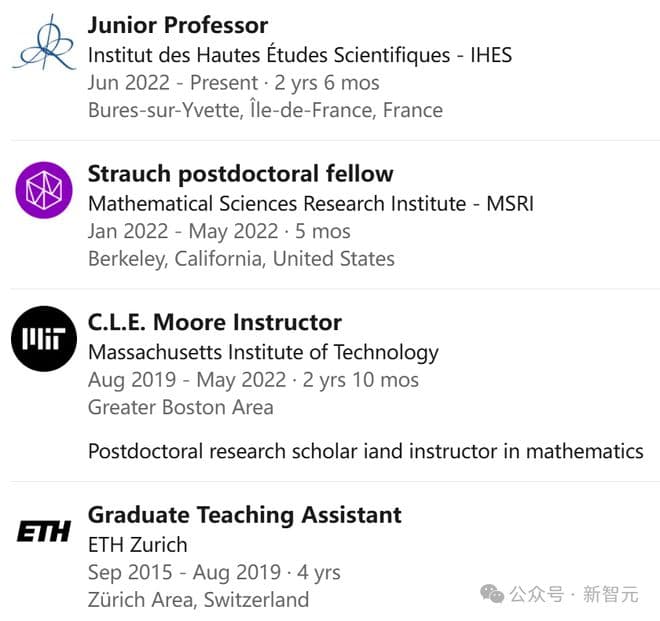Image resolution: width=660 pixels, height=621 pixels.
Task: Open the Strauch postdoctoral fellow entry
Action: click(240, 174)
